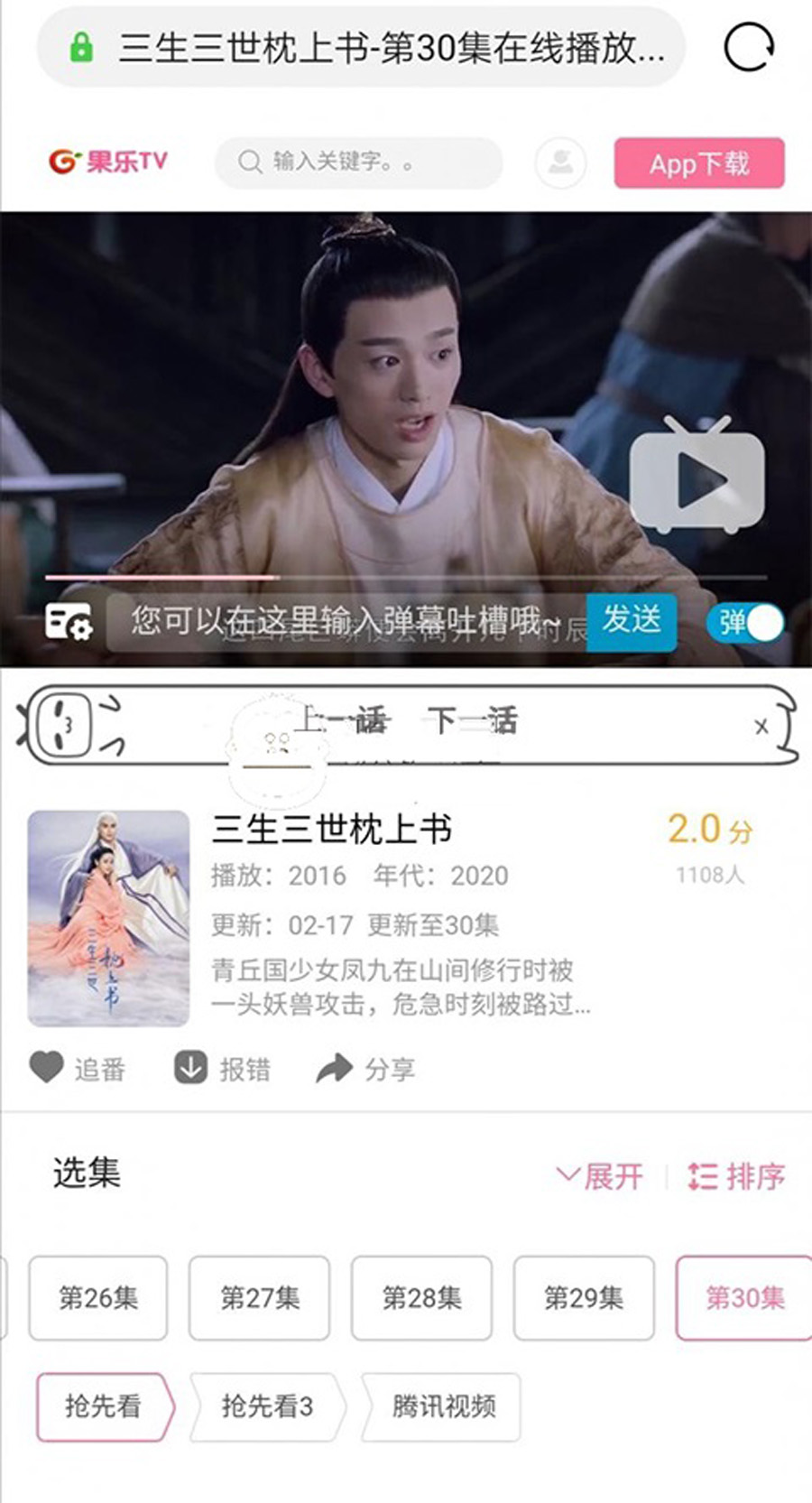Share this show via 分享
Image resolution: width=812 pixels, height=1503 pixels.
click(x=365, y=1069)
